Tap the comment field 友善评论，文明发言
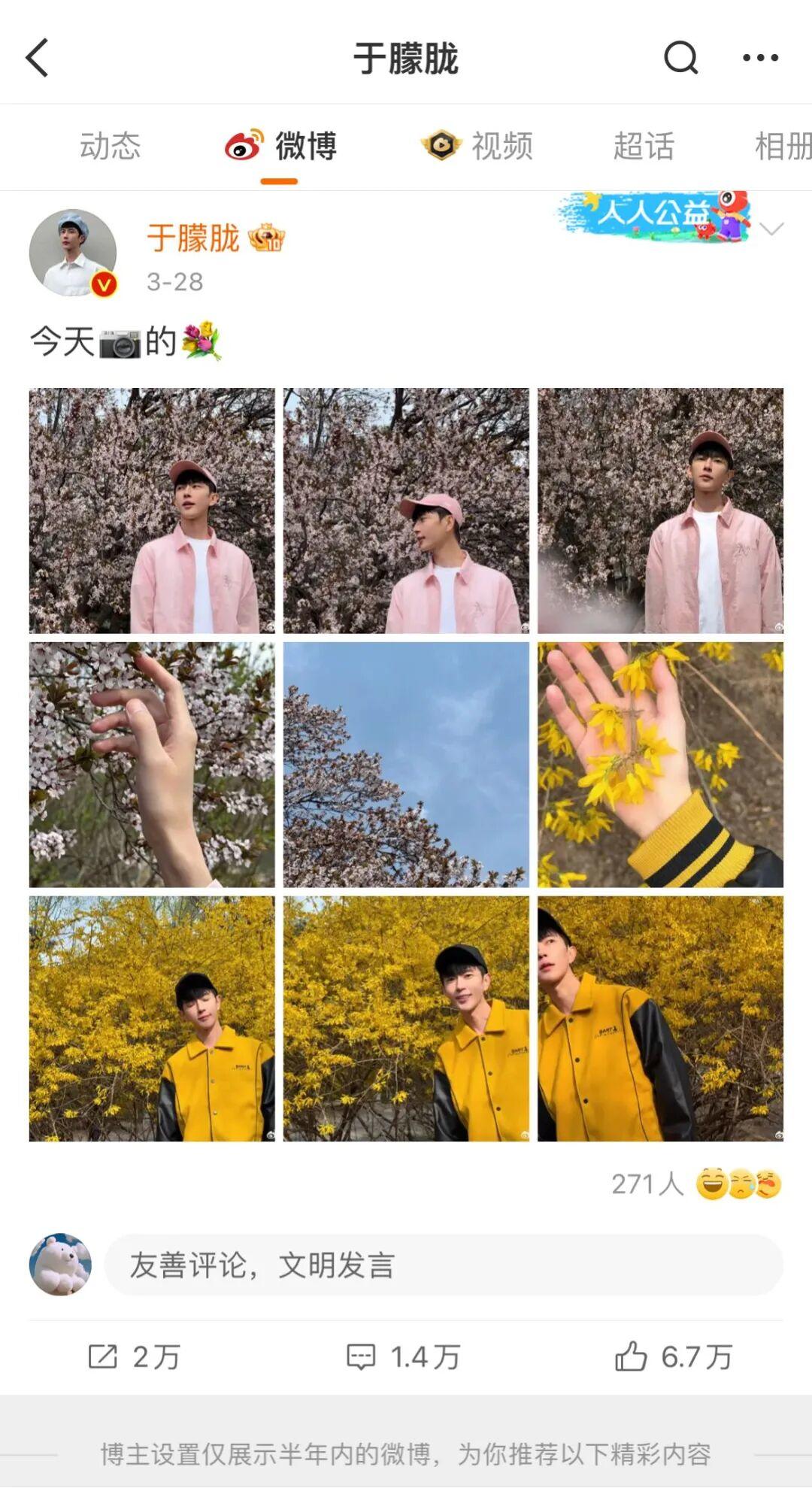This screenshot has height=1488, width=812. click(444, 1265)
